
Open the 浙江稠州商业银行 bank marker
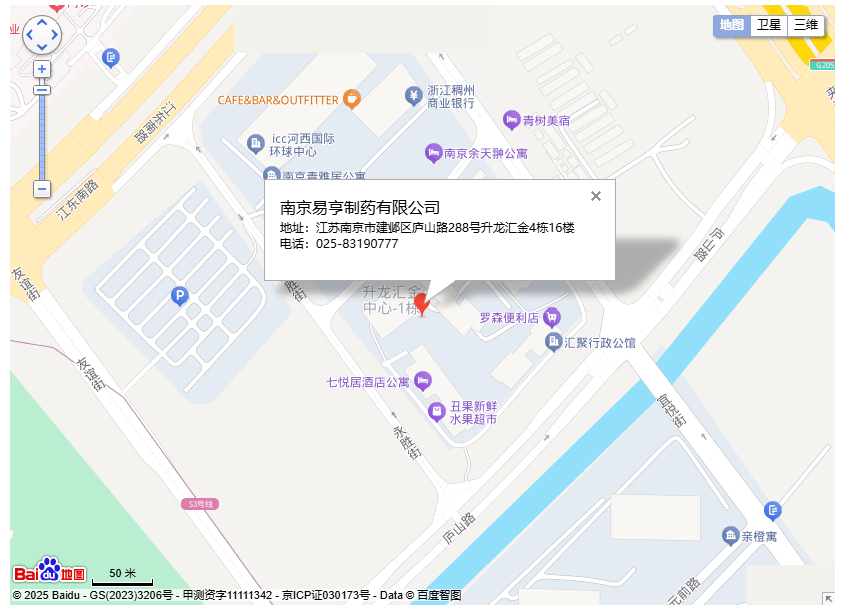pos(413,96)
